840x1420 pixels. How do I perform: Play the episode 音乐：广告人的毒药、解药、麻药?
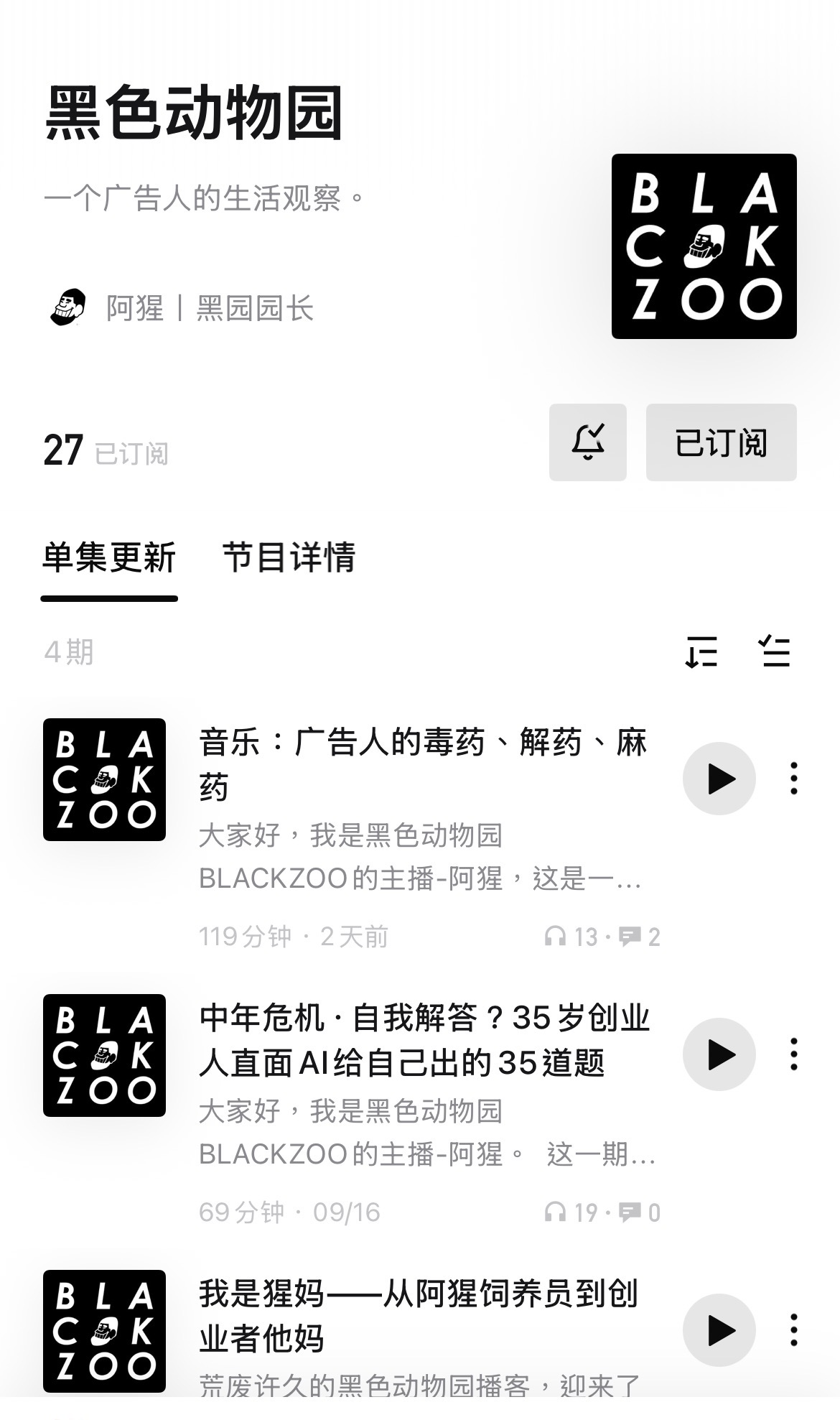click(719, 779)
